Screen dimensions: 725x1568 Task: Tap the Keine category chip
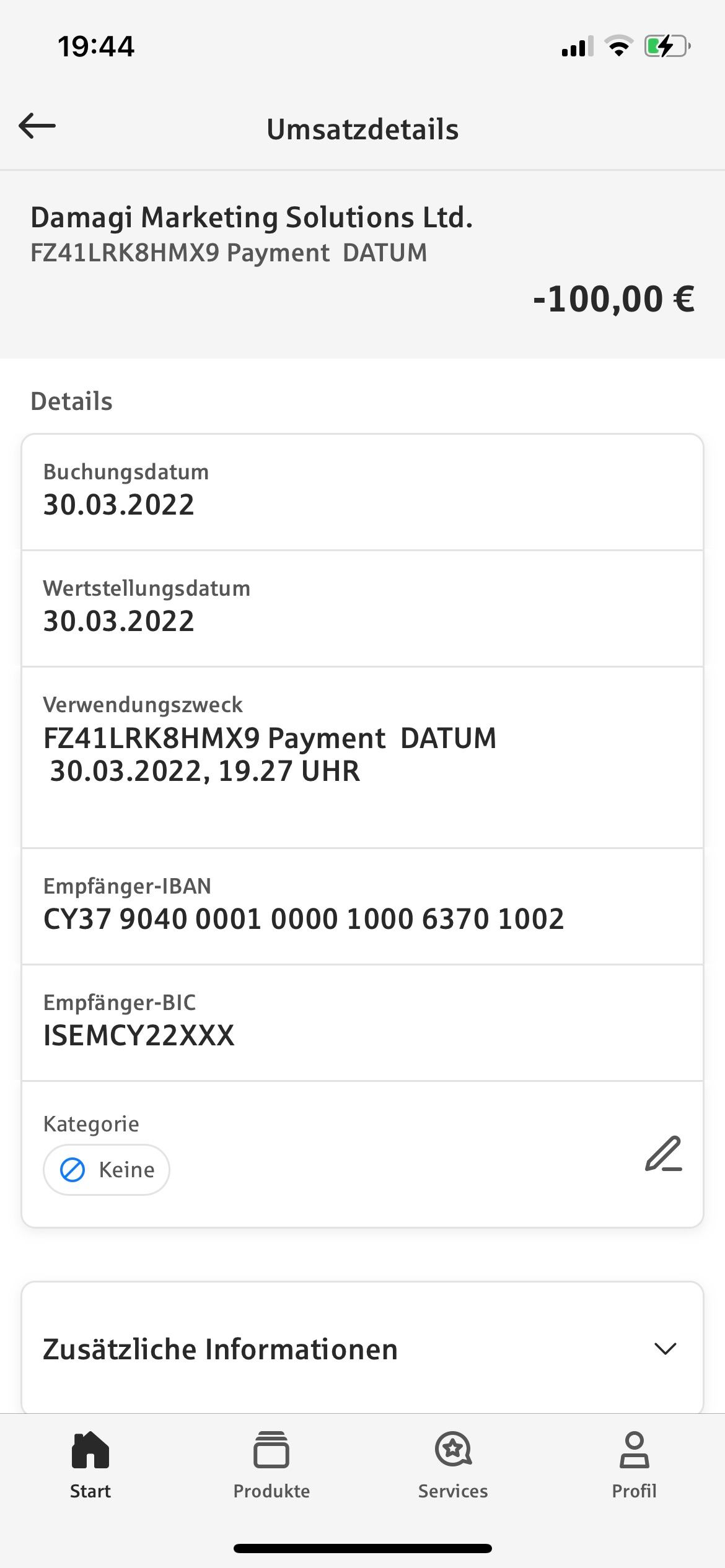point(107,1170)
